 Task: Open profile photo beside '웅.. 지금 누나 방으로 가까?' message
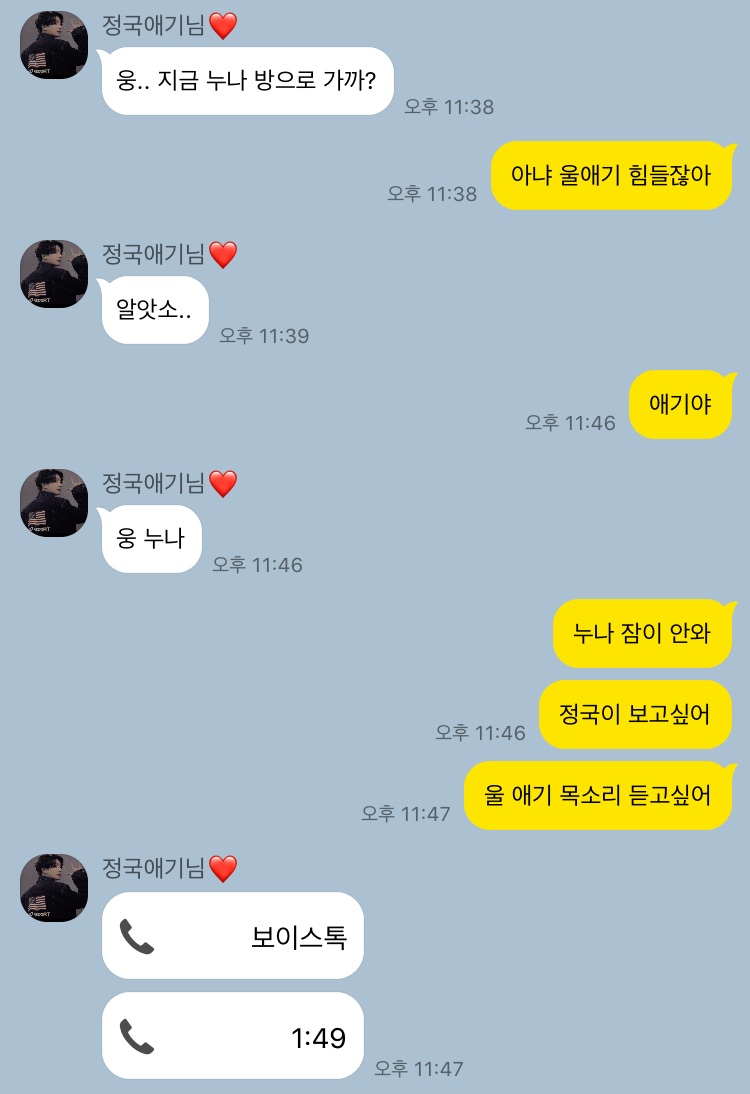point(54,45)
